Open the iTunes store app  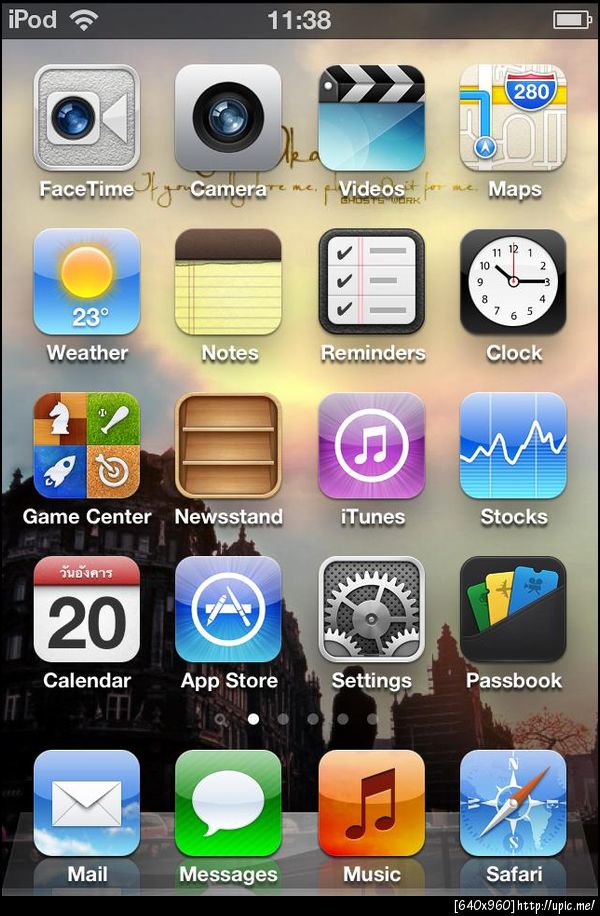371,446
